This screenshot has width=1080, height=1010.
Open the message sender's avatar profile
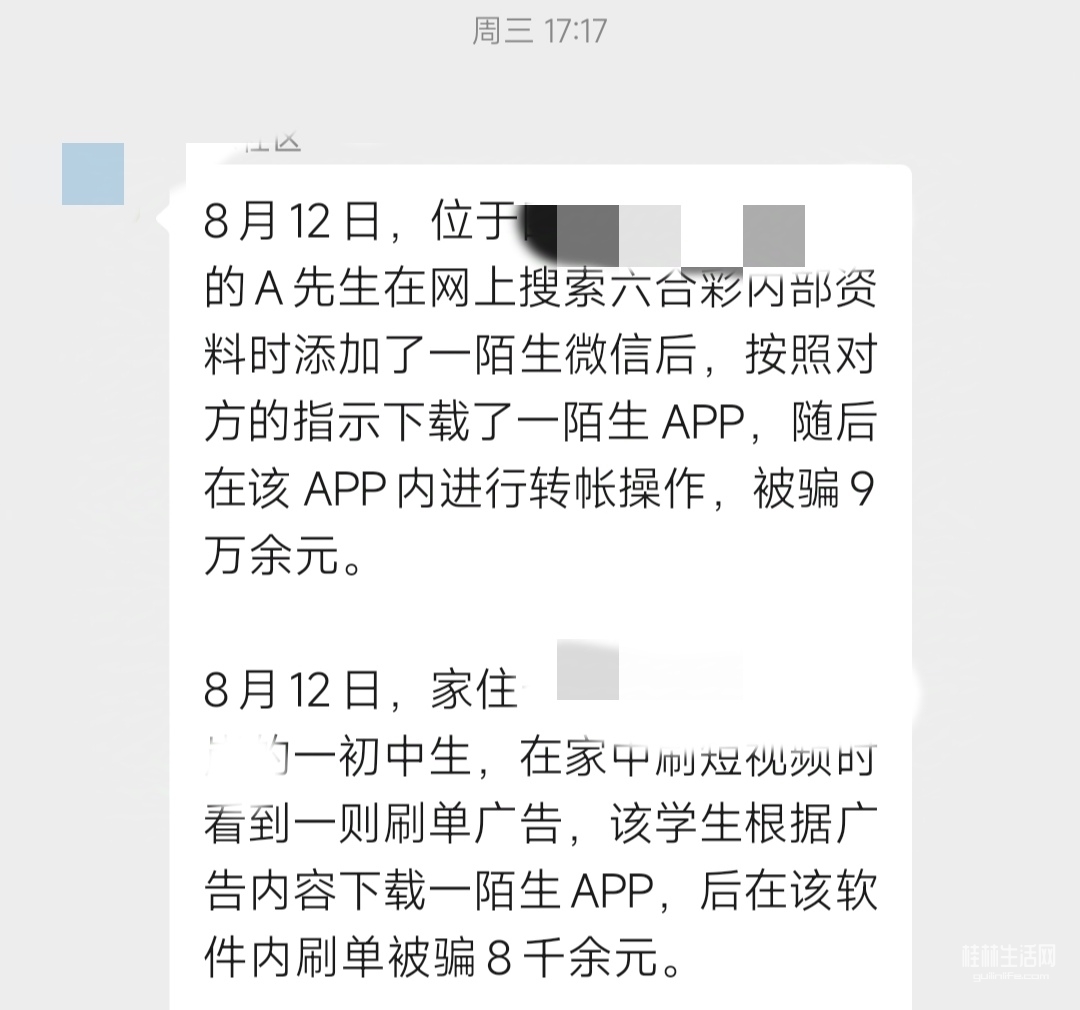[93, 174]
